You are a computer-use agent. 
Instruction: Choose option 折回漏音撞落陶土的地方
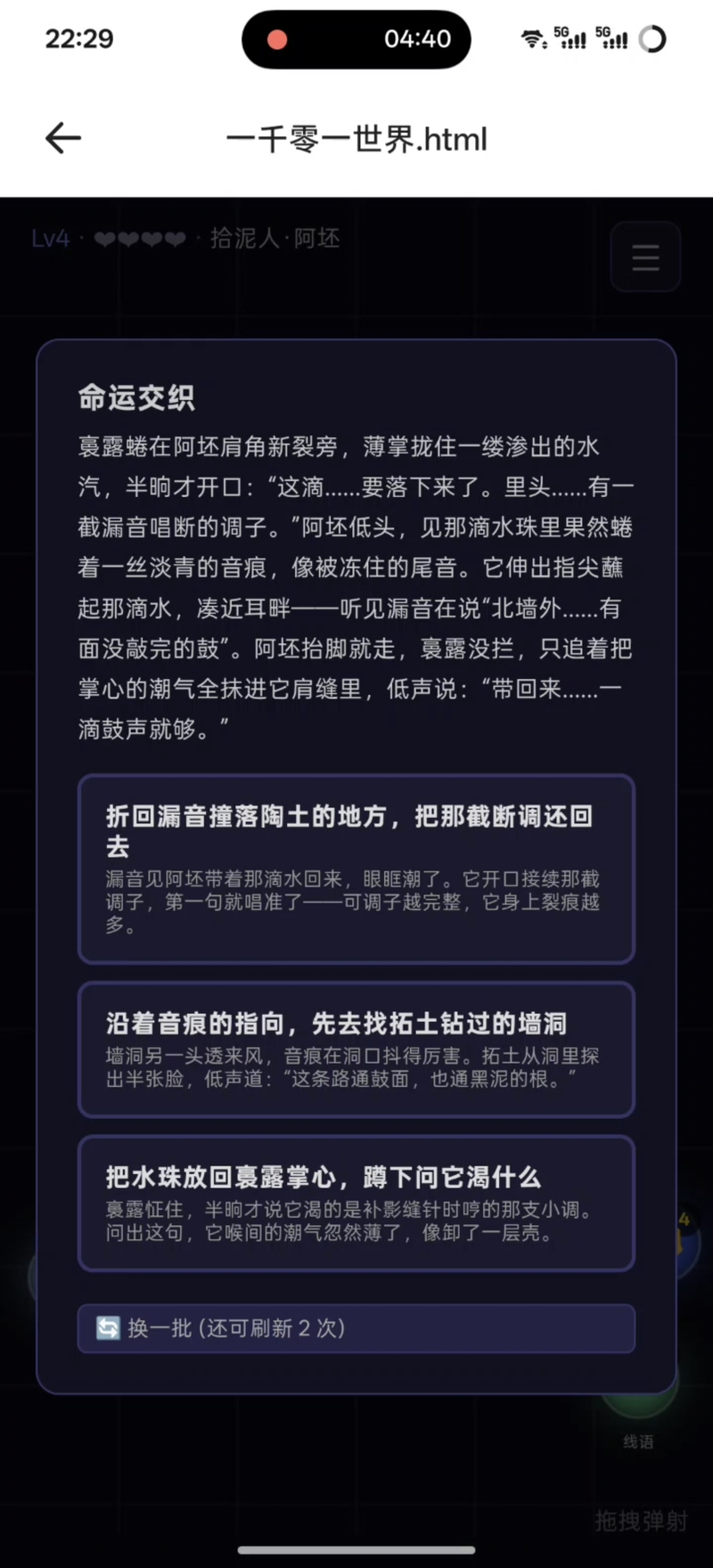[356, 870]
